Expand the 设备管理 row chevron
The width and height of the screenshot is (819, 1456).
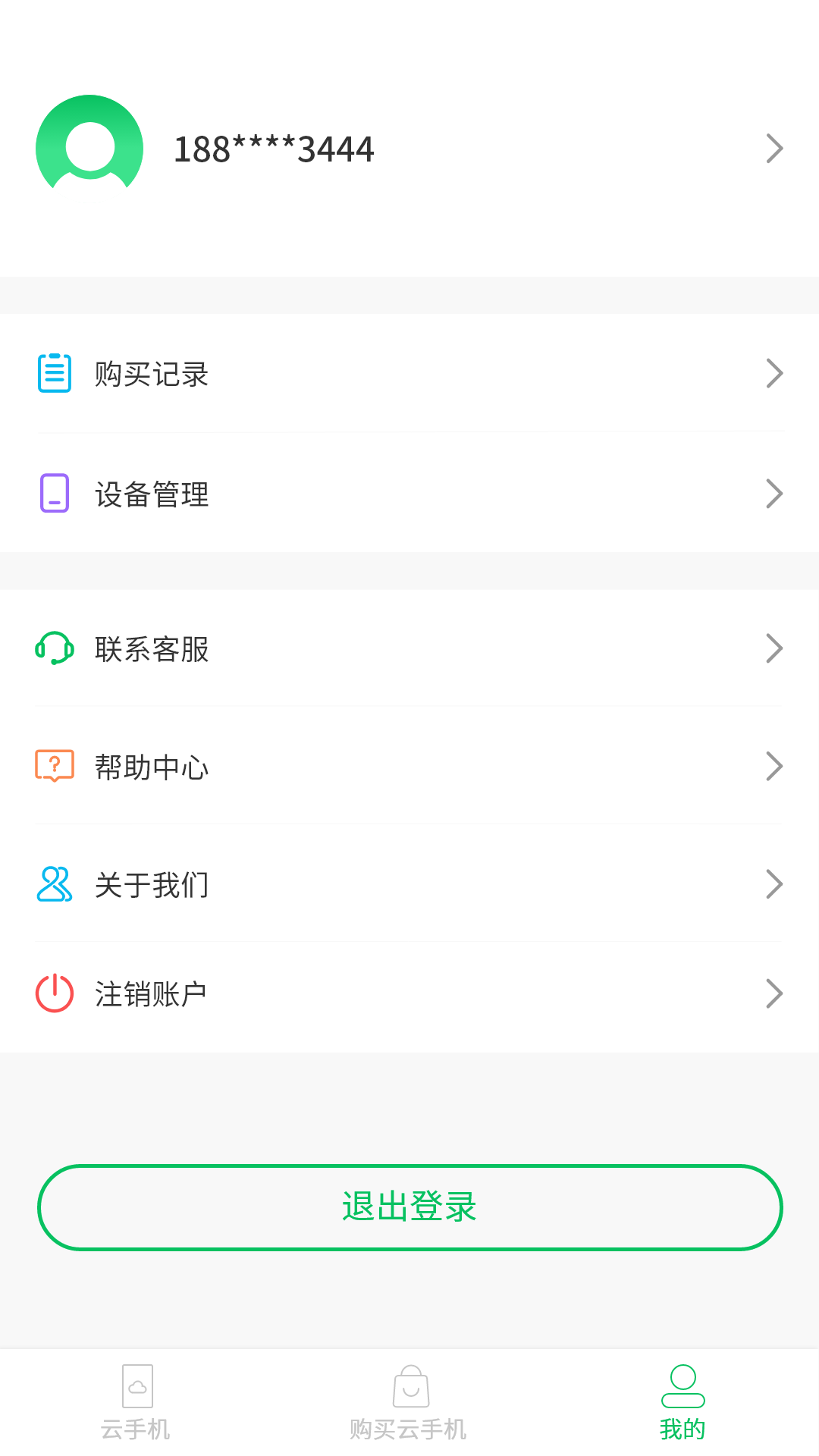click(774, 493)
